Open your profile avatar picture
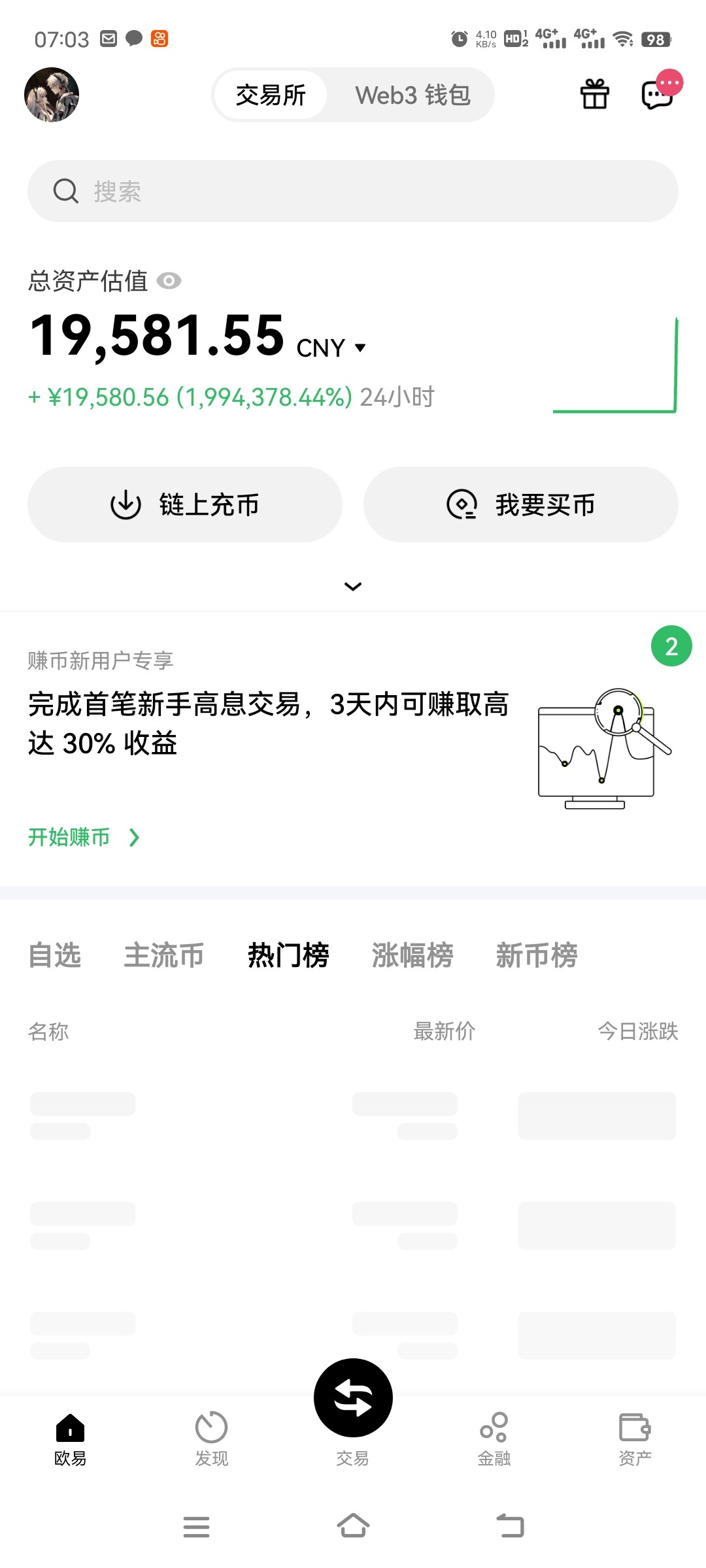 (x=51, y=94)
